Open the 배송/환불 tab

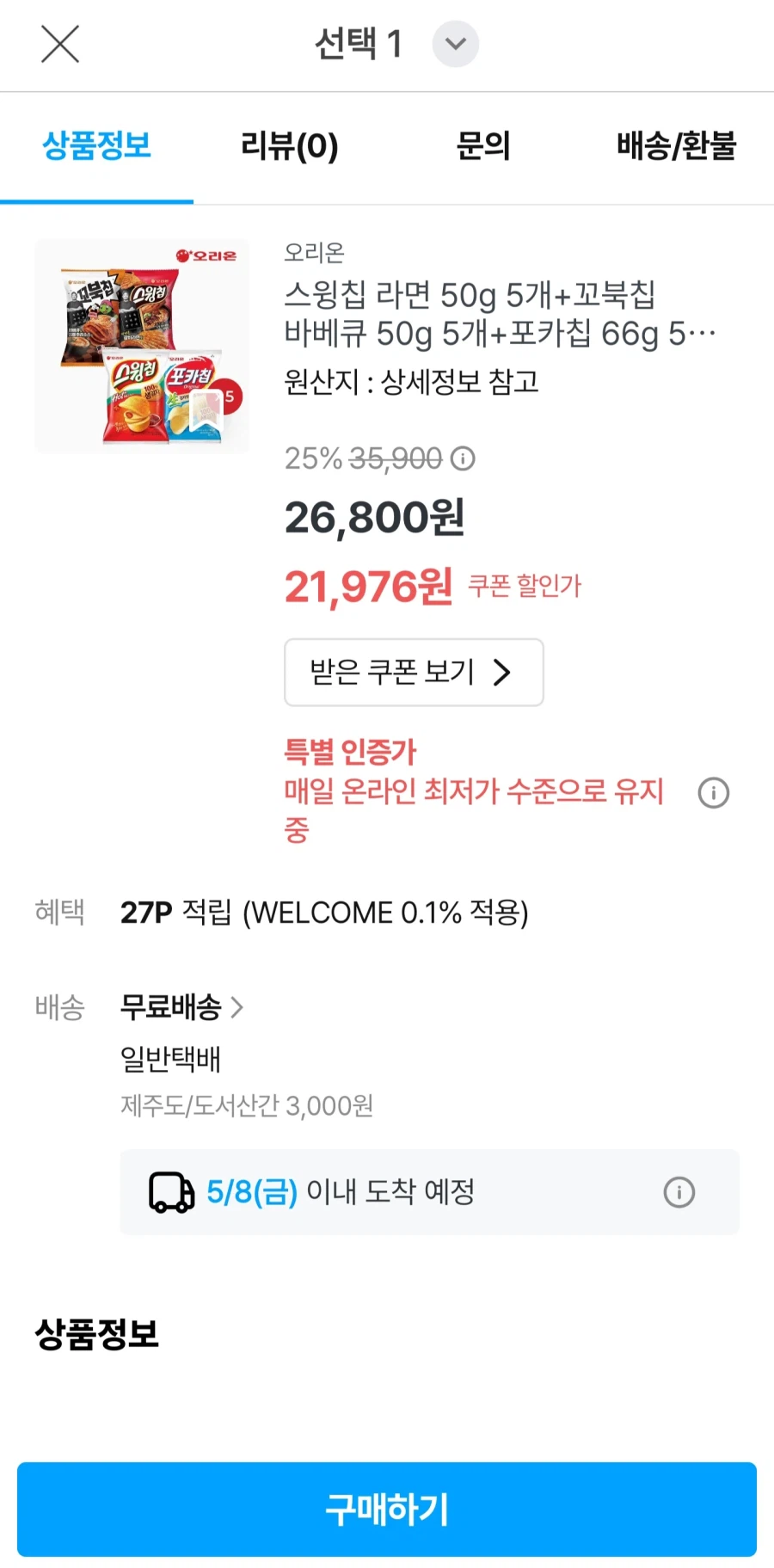676,148
